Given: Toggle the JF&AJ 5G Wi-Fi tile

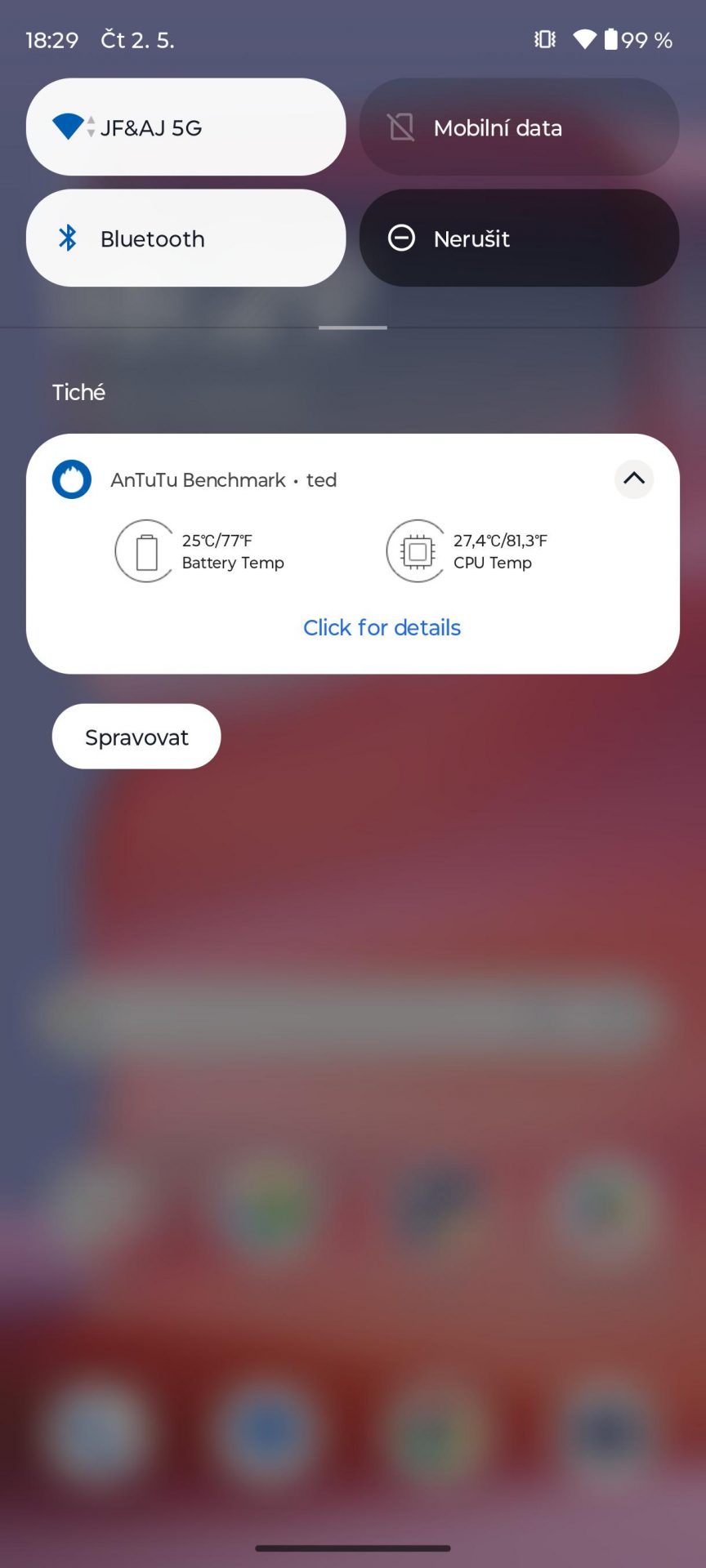Looking at the screenshot, I should (185, 127).
